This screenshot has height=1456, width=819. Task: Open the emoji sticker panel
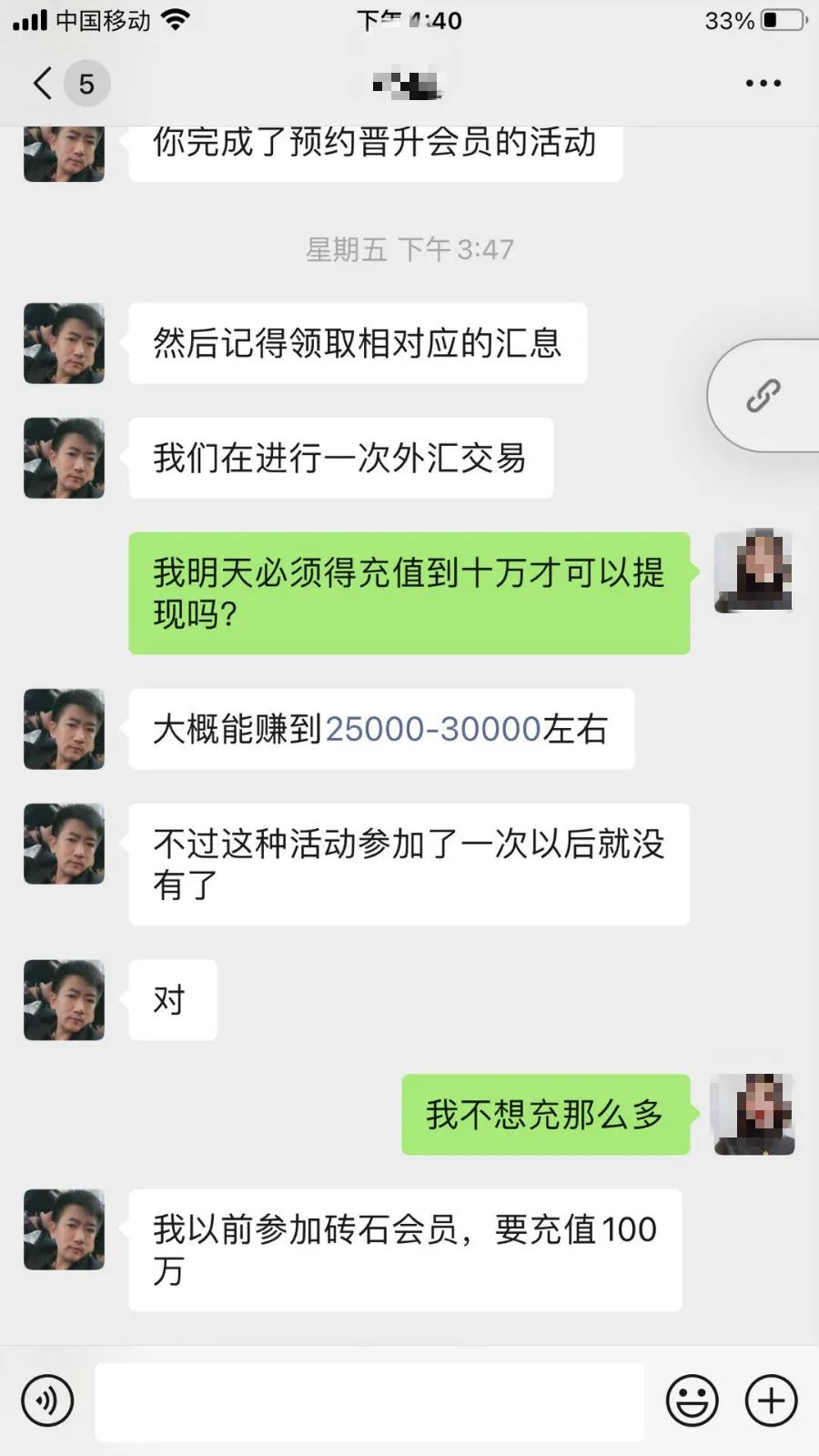[692, 1400]
